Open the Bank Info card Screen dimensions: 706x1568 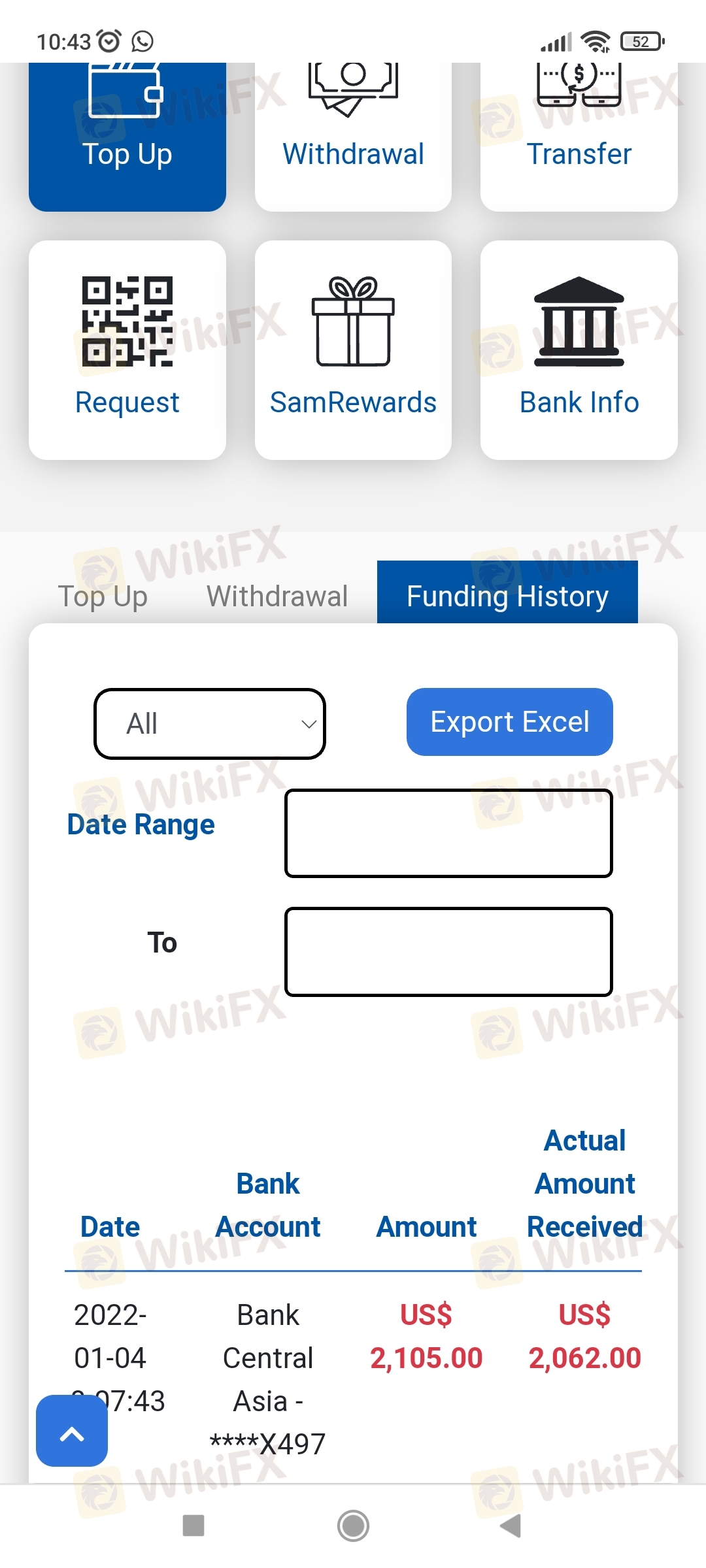(x=579, y=350)
